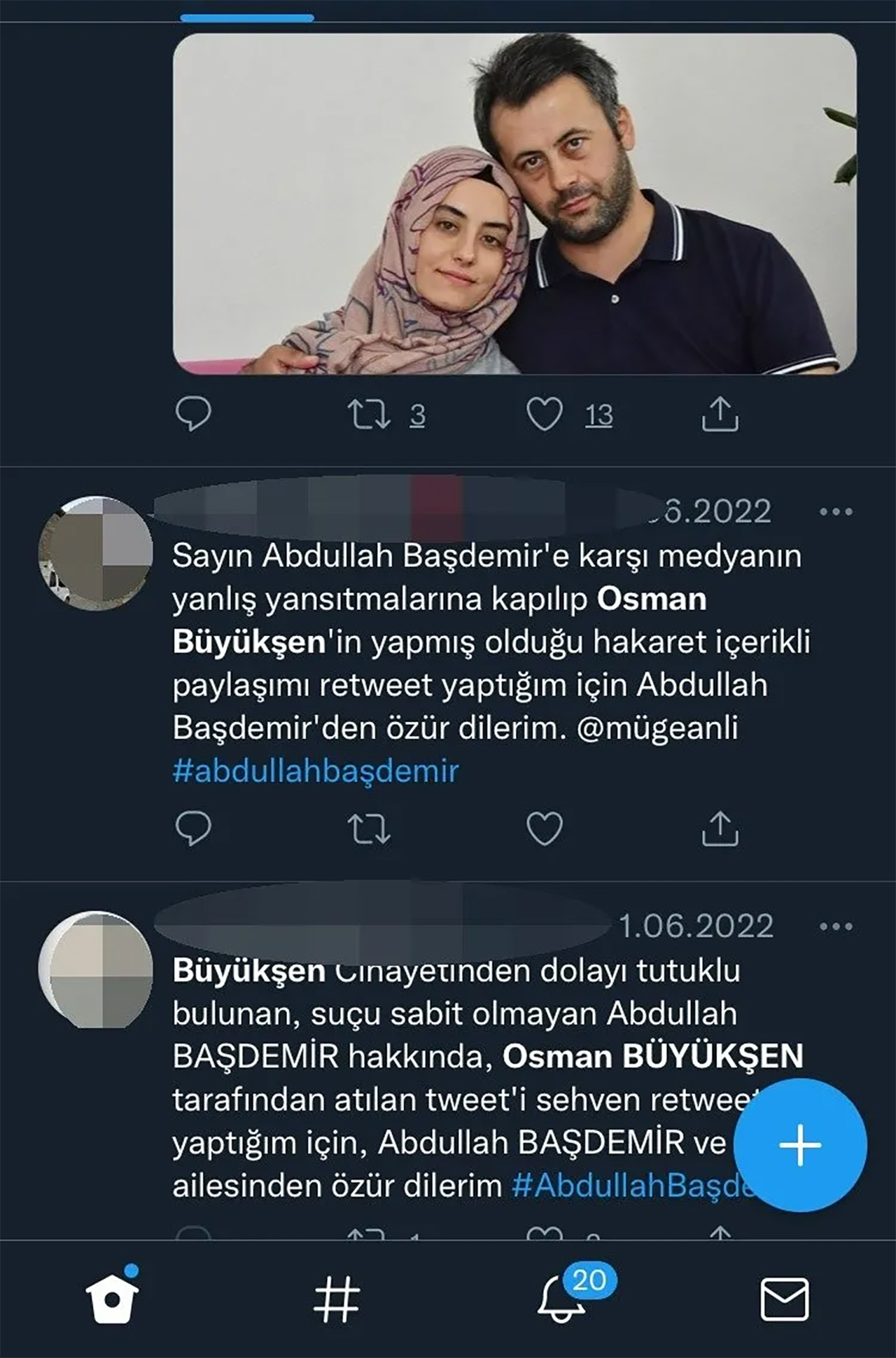Open profile picture of the @mügeanli tweet author
The height and width of the screenshot is (1358, 896).
[96, 553]
